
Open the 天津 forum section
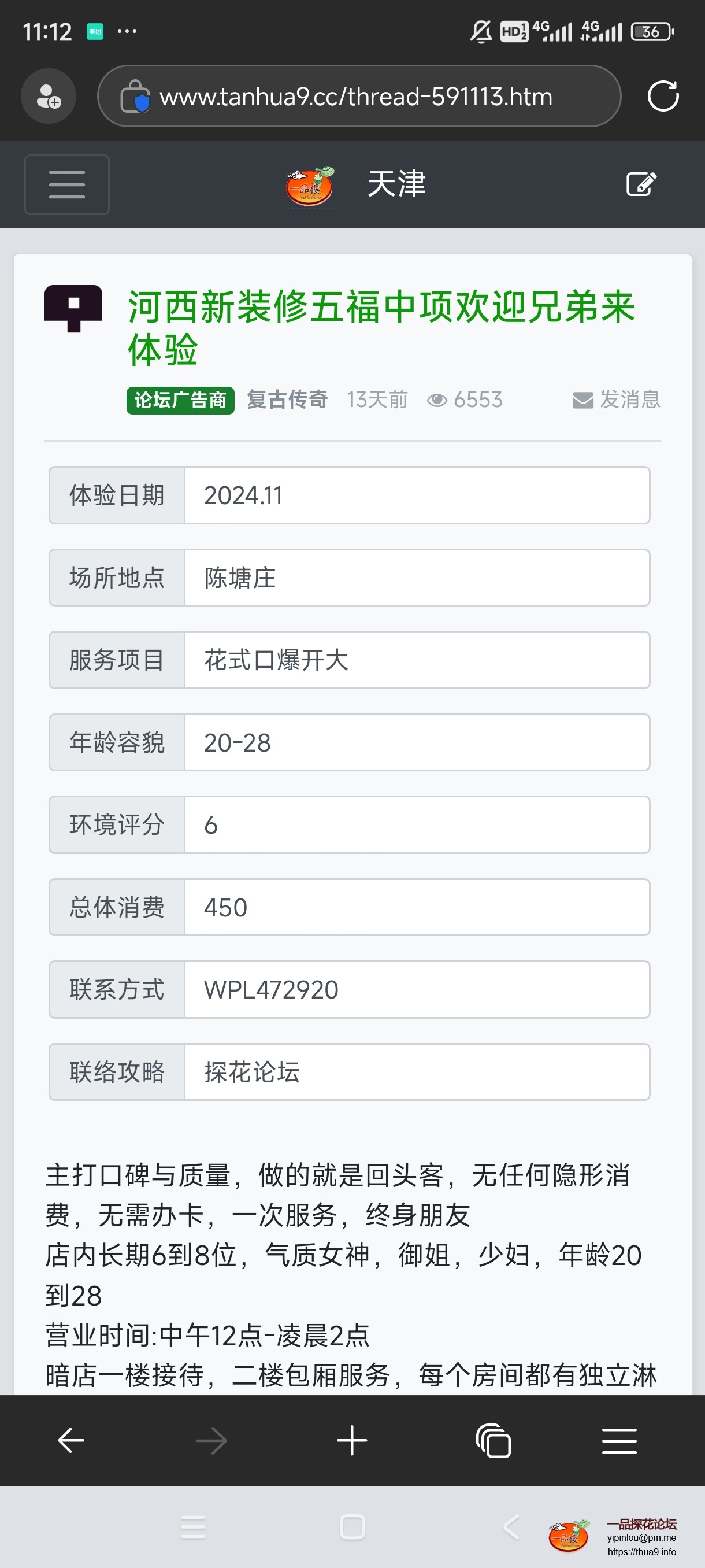coord(396,184)
